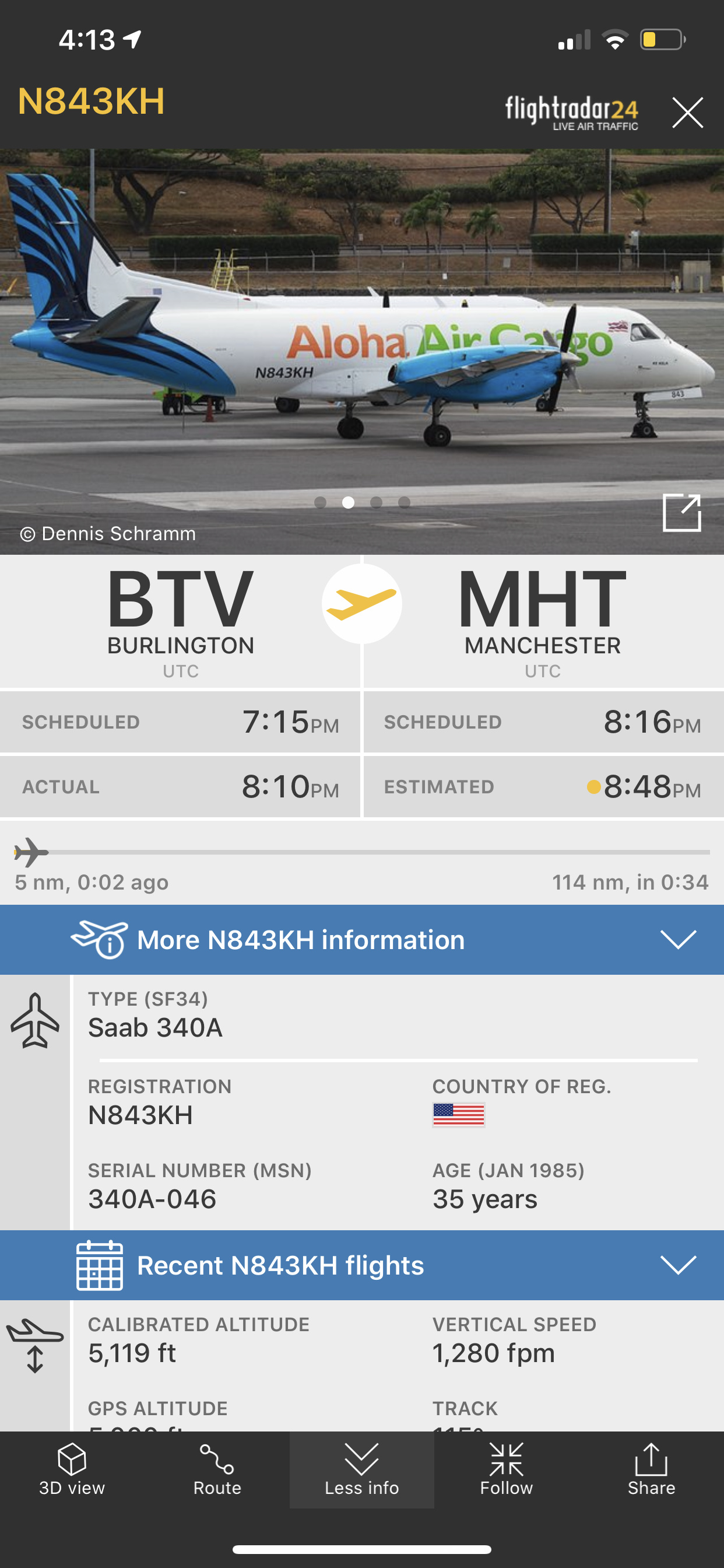The width and height of the screenshot is (724, 1568).
Task: Open the aircraft photo in full view
Action: (x=681, y=513)
